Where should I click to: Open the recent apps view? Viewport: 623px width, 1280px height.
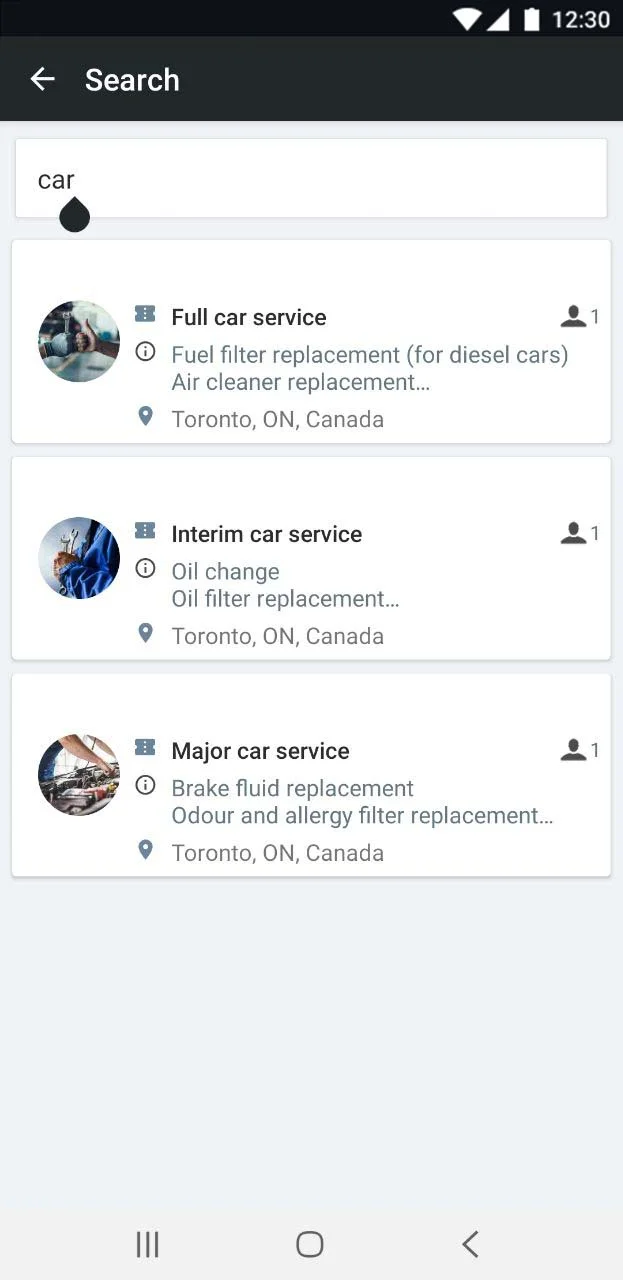[147, 1244]
